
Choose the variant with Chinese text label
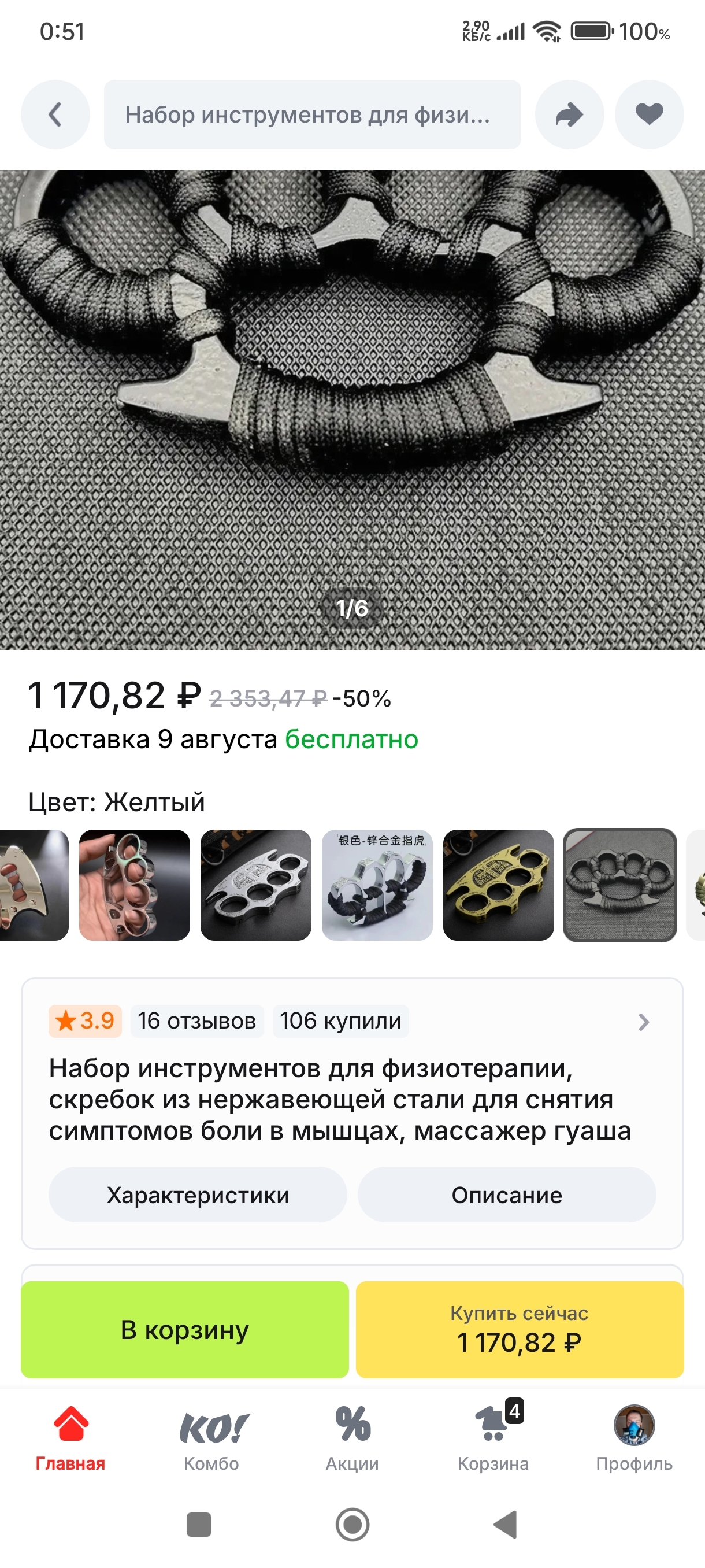point(377,885)
